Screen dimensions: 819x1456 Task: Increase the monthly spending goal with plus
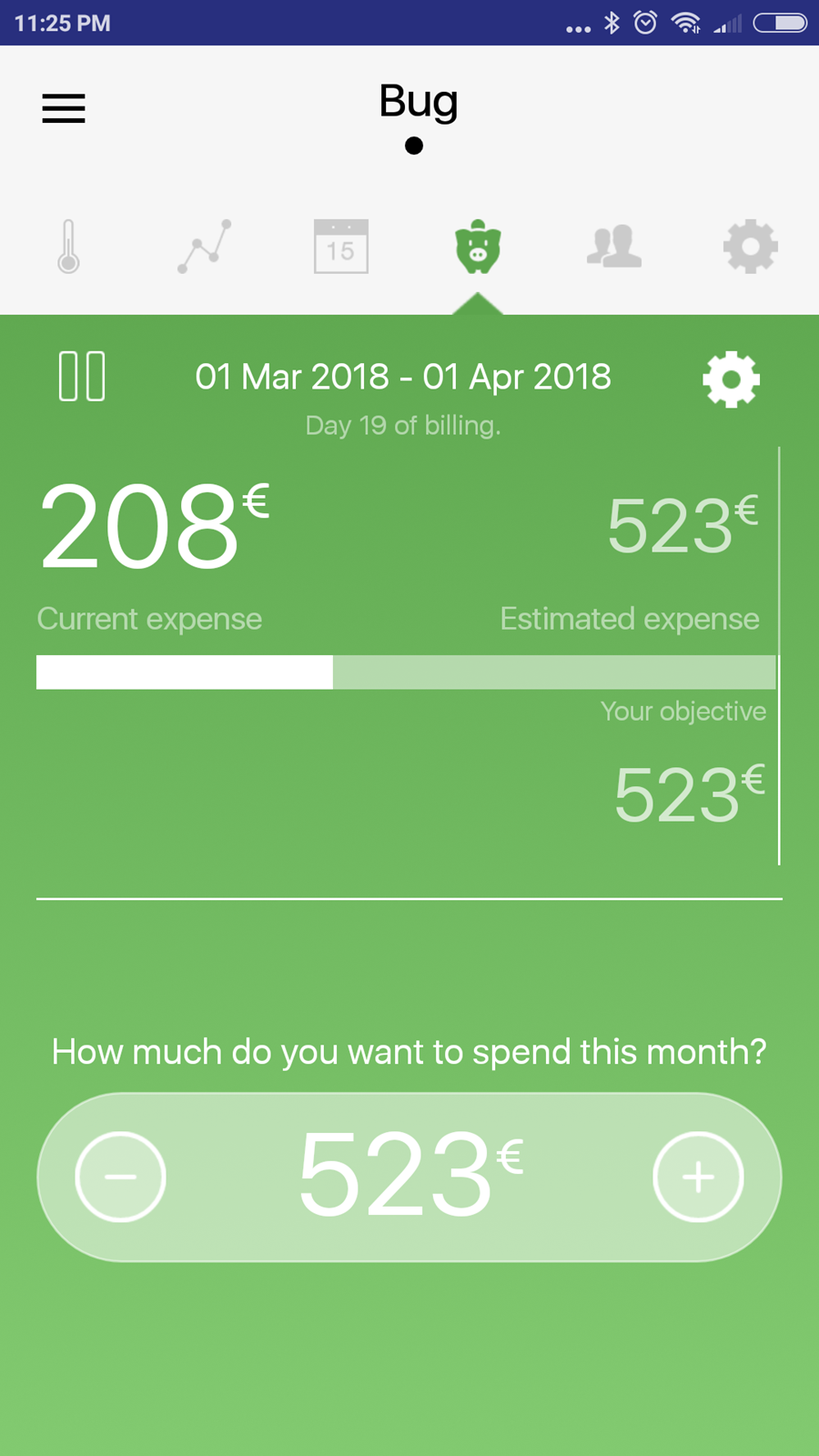[699, 1177]
